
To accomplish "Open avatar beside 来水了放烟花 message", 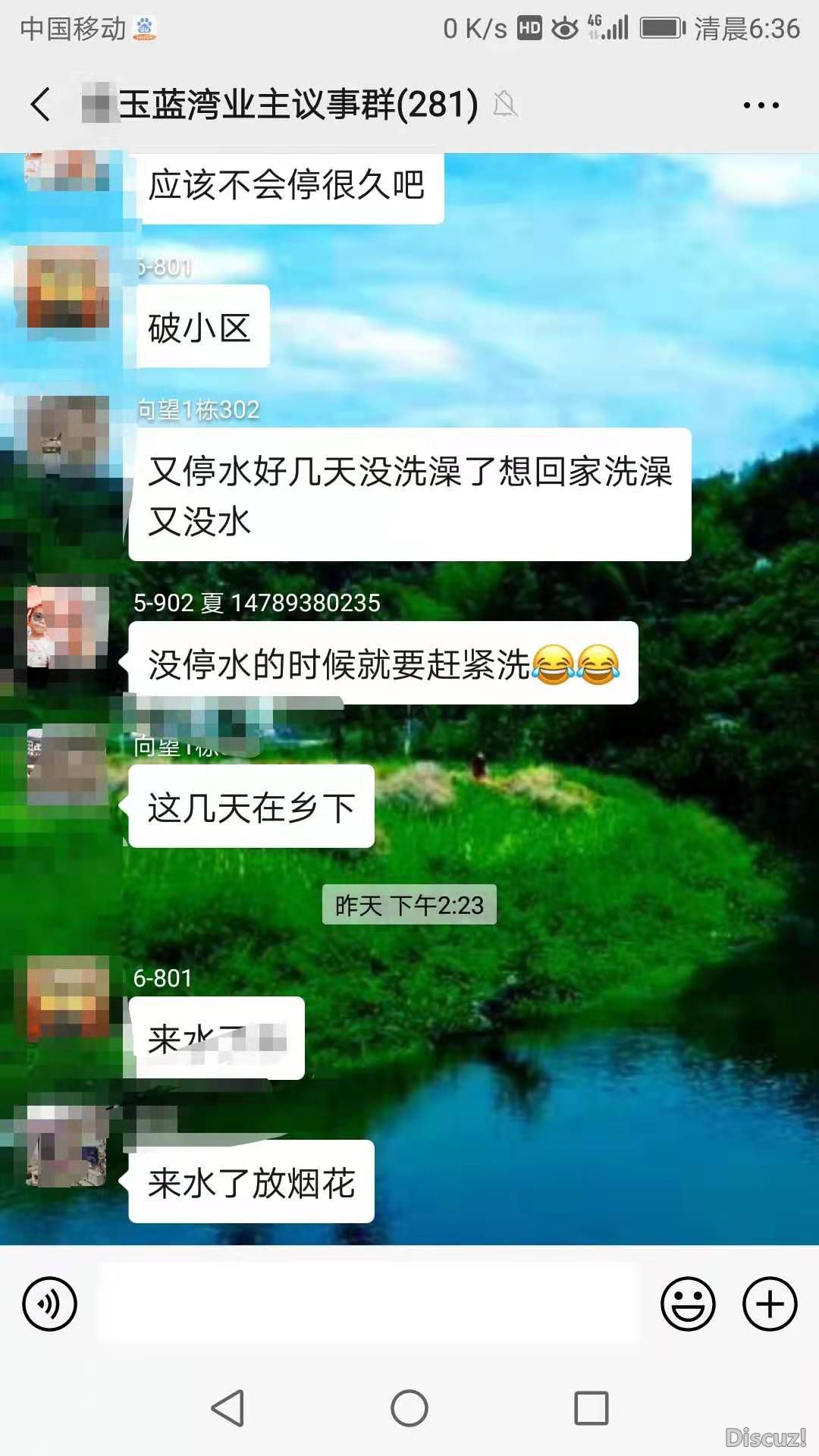I will click(x=67, y=1145).
